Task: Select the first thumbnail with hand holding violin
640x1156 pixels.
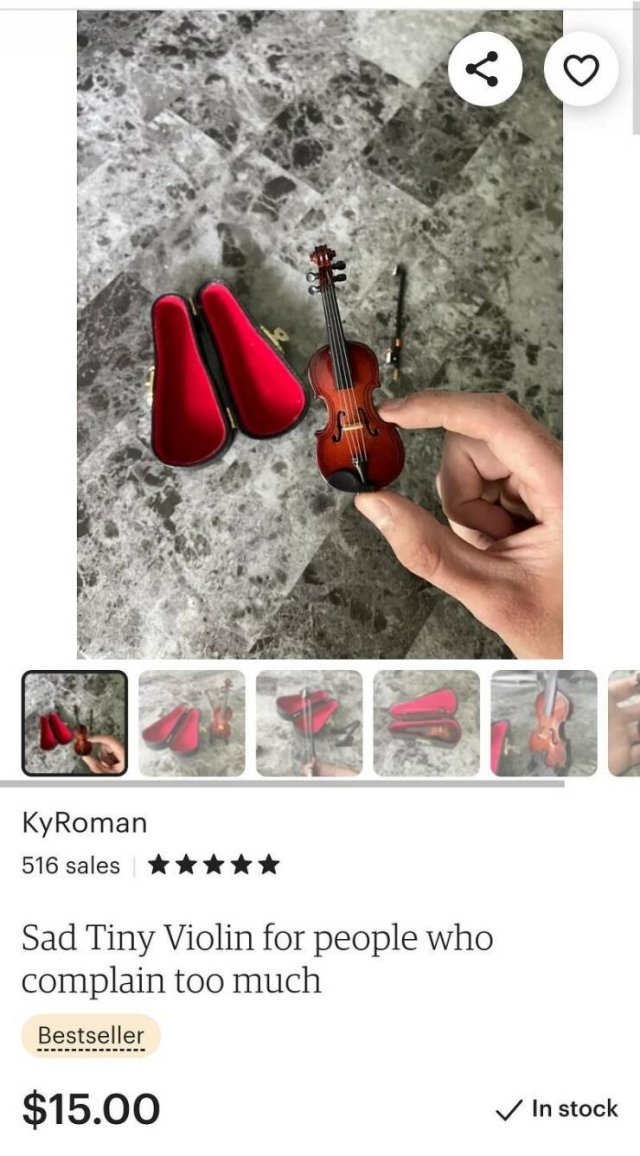Action: point(75,723)
